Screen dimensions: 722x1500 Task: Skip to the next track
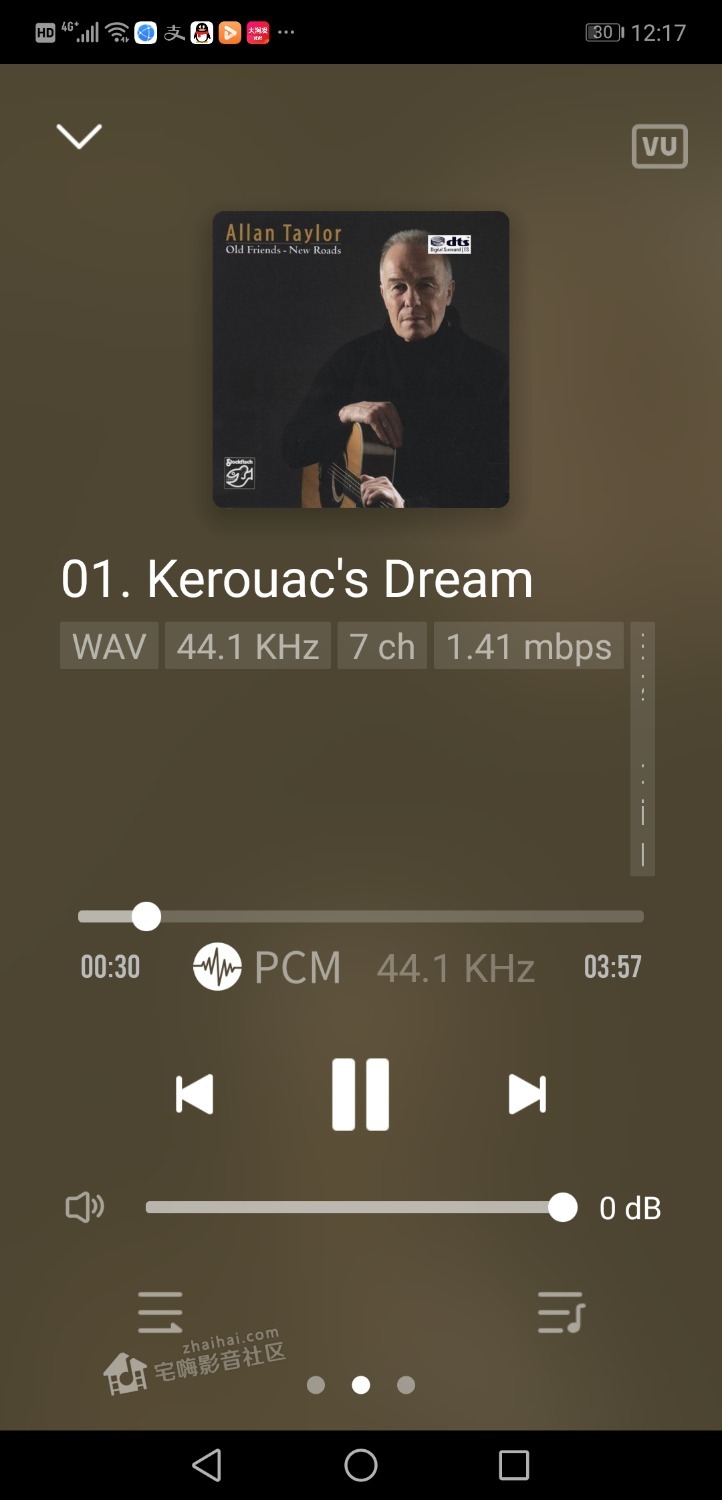pyautogui.click(x=527, y=1094)
